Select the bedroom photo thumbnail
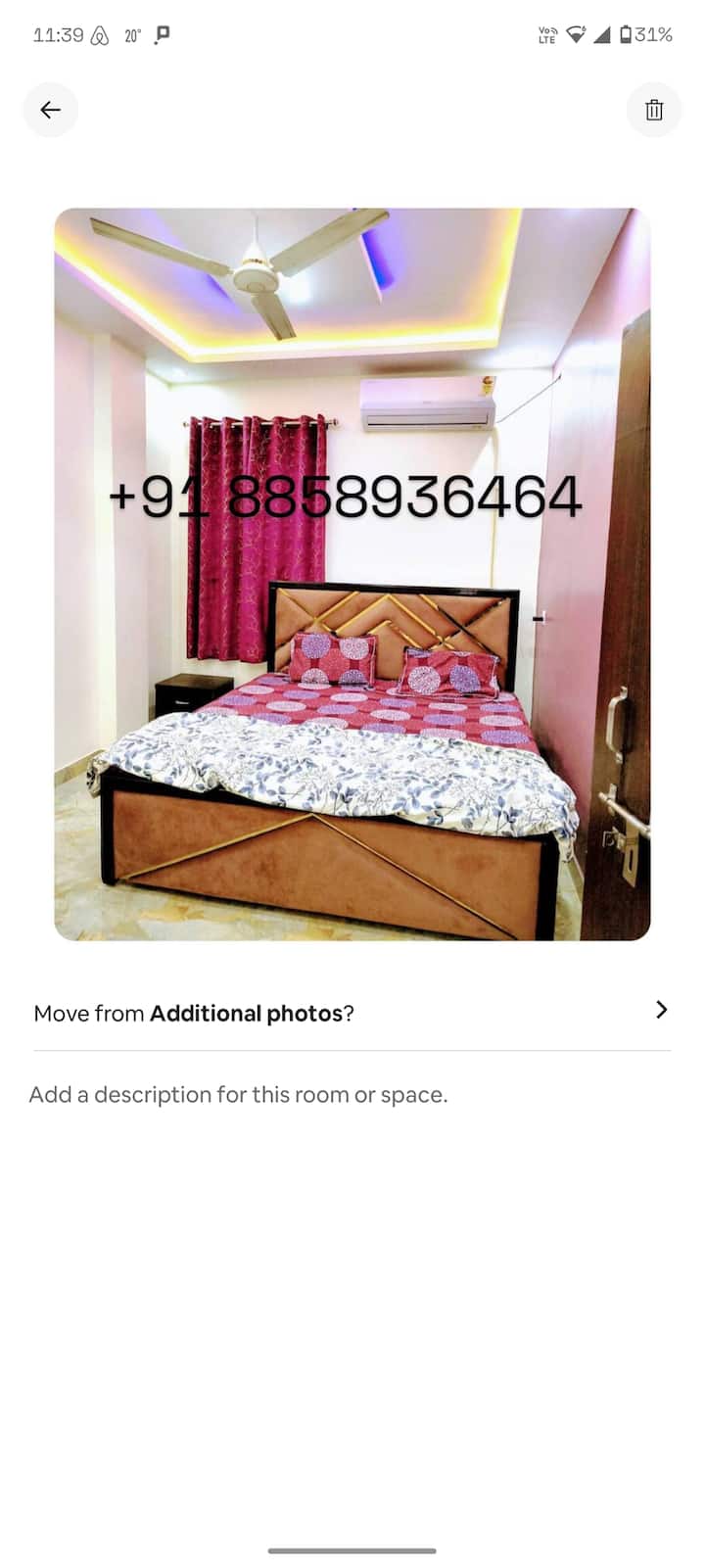The width and height of the screenshot is (705, 1568). [x=352, y=573]
